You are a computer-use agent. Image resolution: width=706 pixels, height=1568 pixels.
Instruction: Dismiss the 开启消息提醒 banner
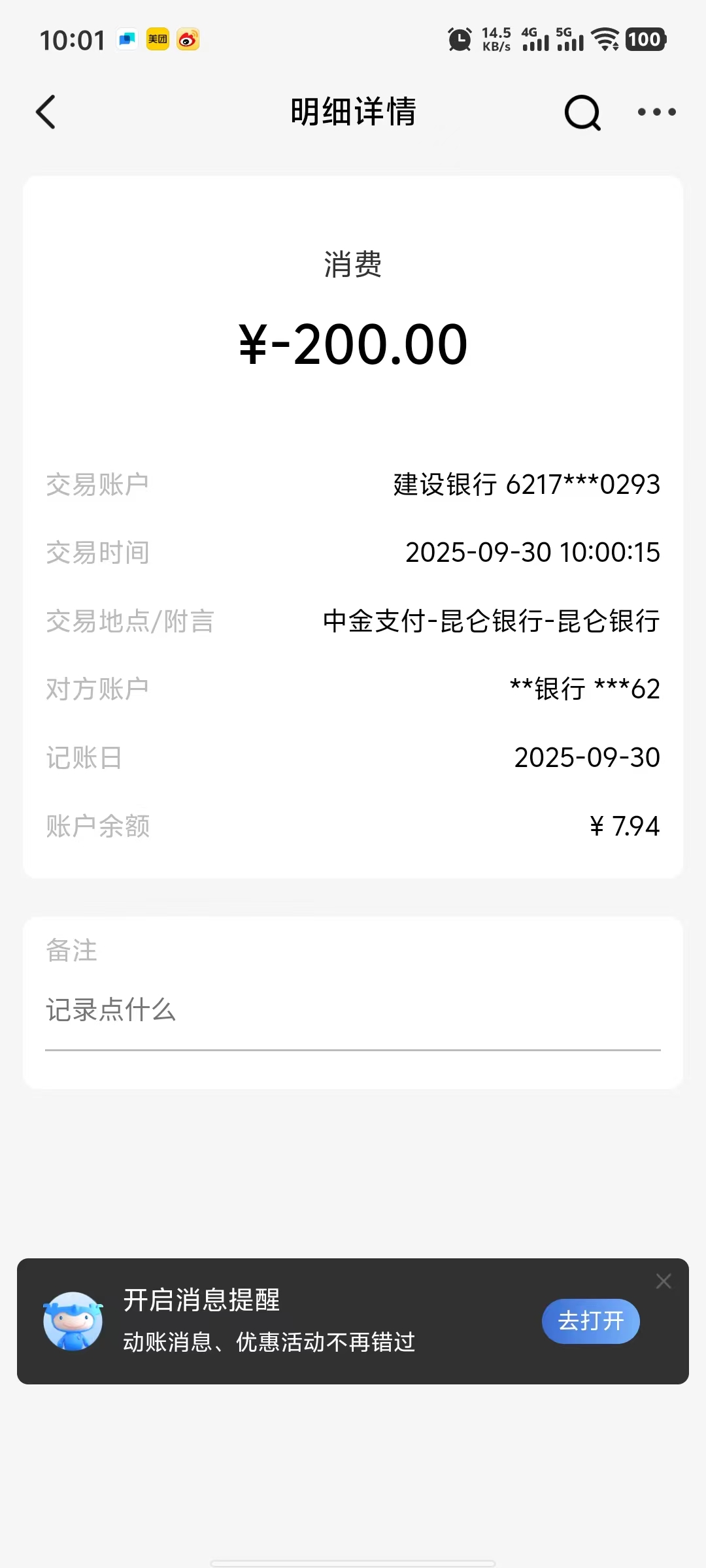(x=664, y=1281)
